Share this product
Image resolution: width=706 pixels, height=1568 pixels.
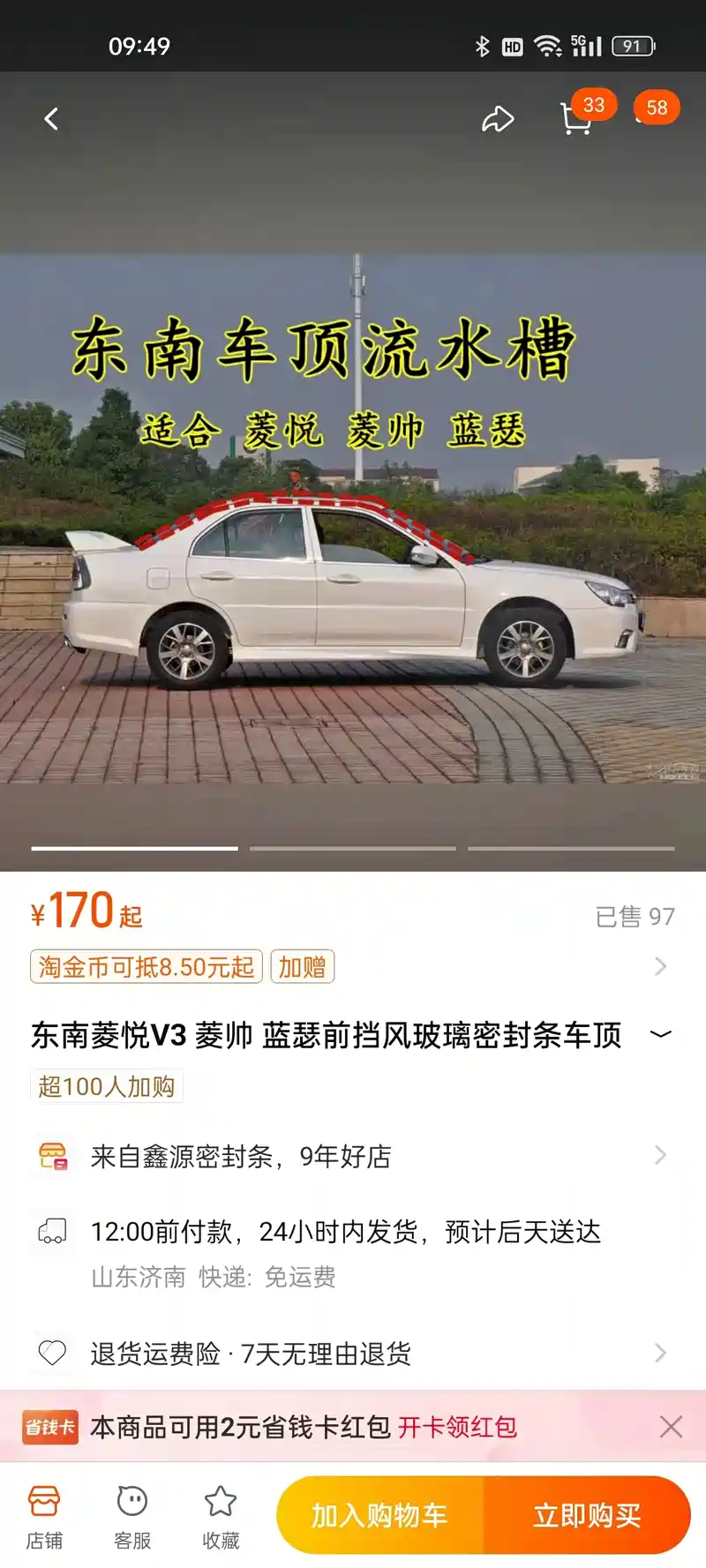point(497,119)
